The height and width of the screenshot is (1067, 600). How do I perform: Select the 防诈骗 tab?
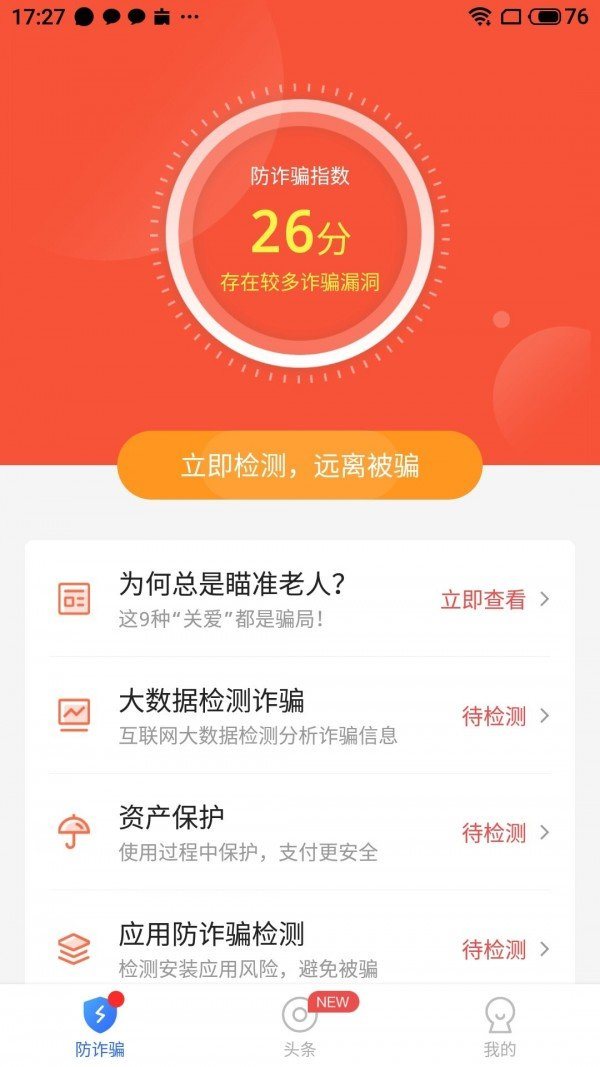100,1025
